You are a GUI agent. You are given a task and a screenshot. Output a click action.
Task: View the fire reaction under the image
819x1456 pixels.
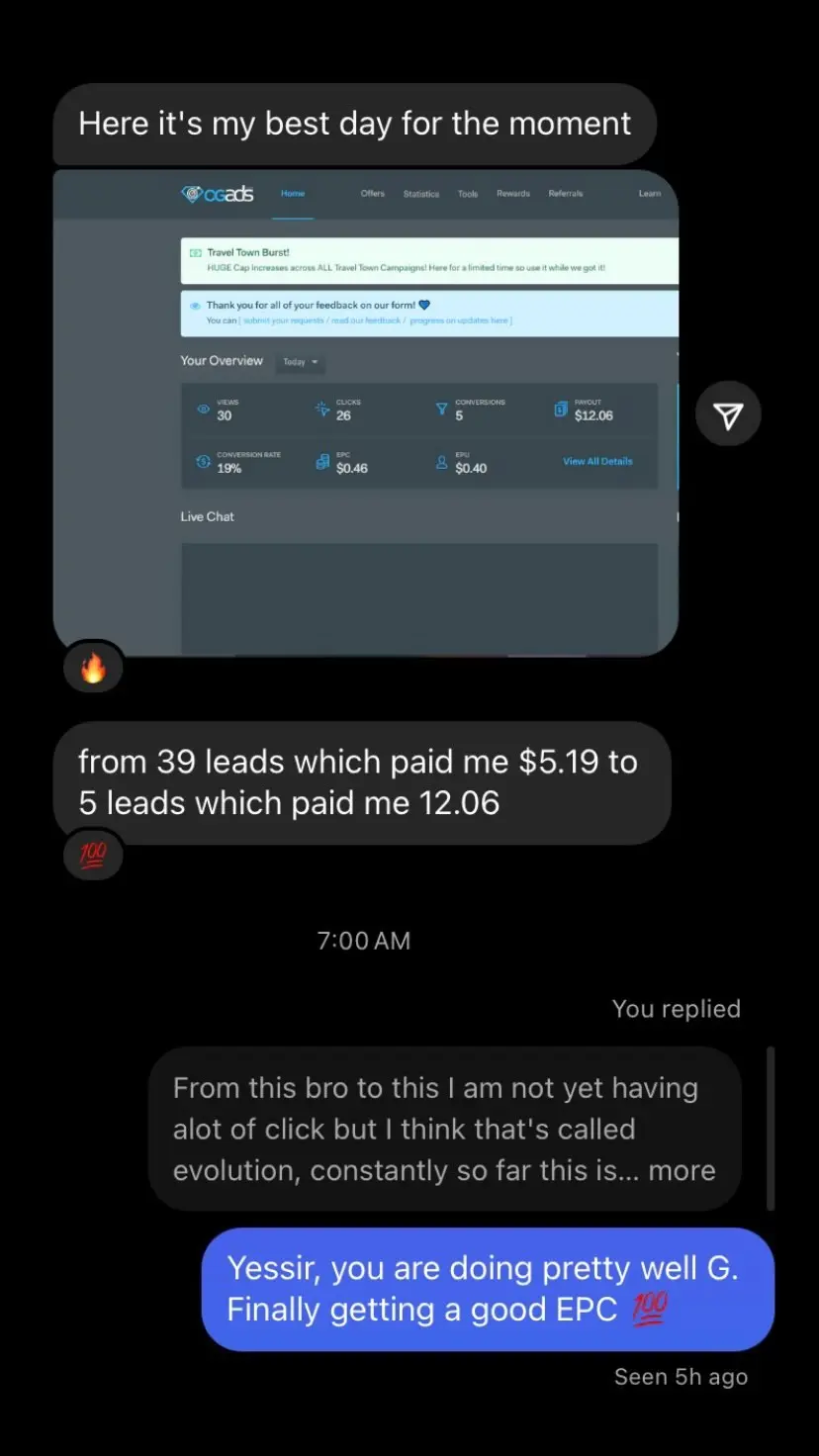point(93,670)
